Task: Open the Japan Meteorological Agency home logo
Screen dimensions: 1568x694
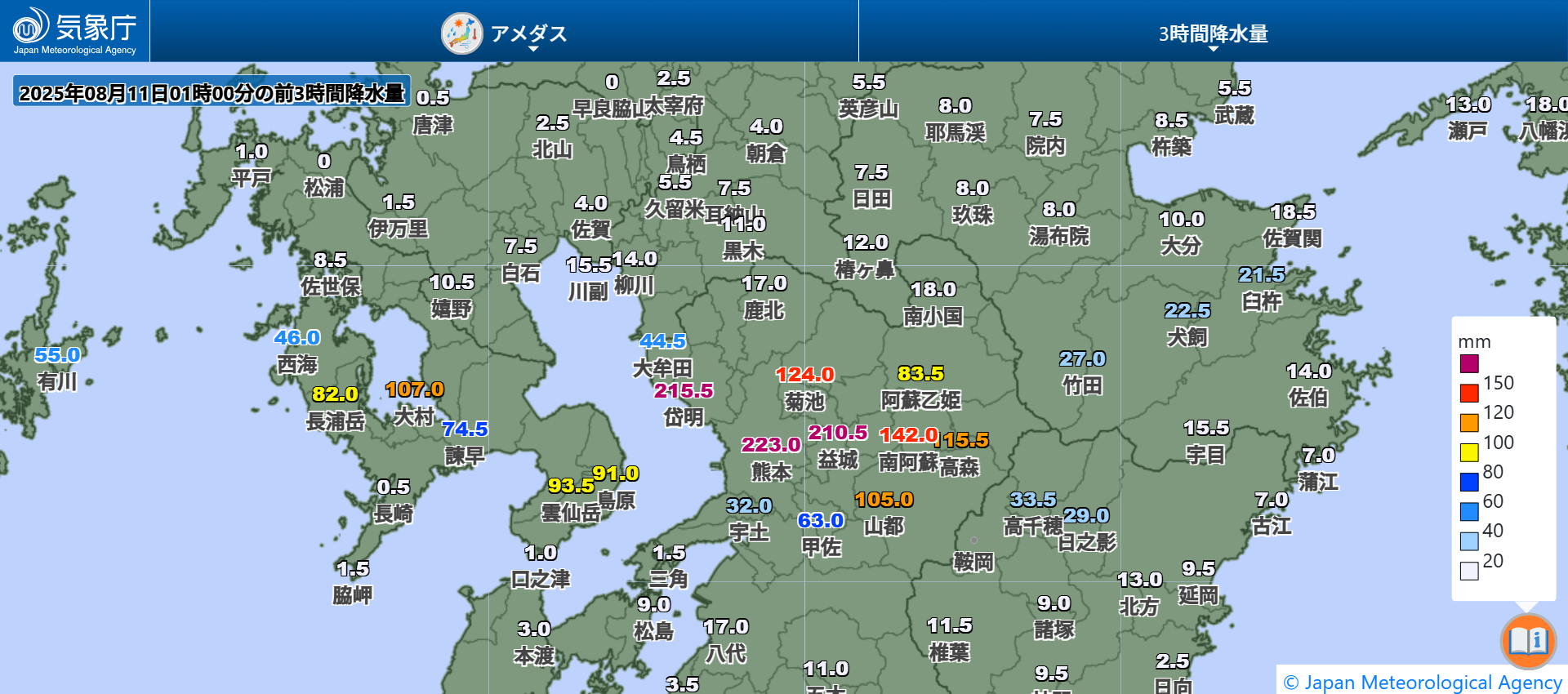Action: point(74,31)
